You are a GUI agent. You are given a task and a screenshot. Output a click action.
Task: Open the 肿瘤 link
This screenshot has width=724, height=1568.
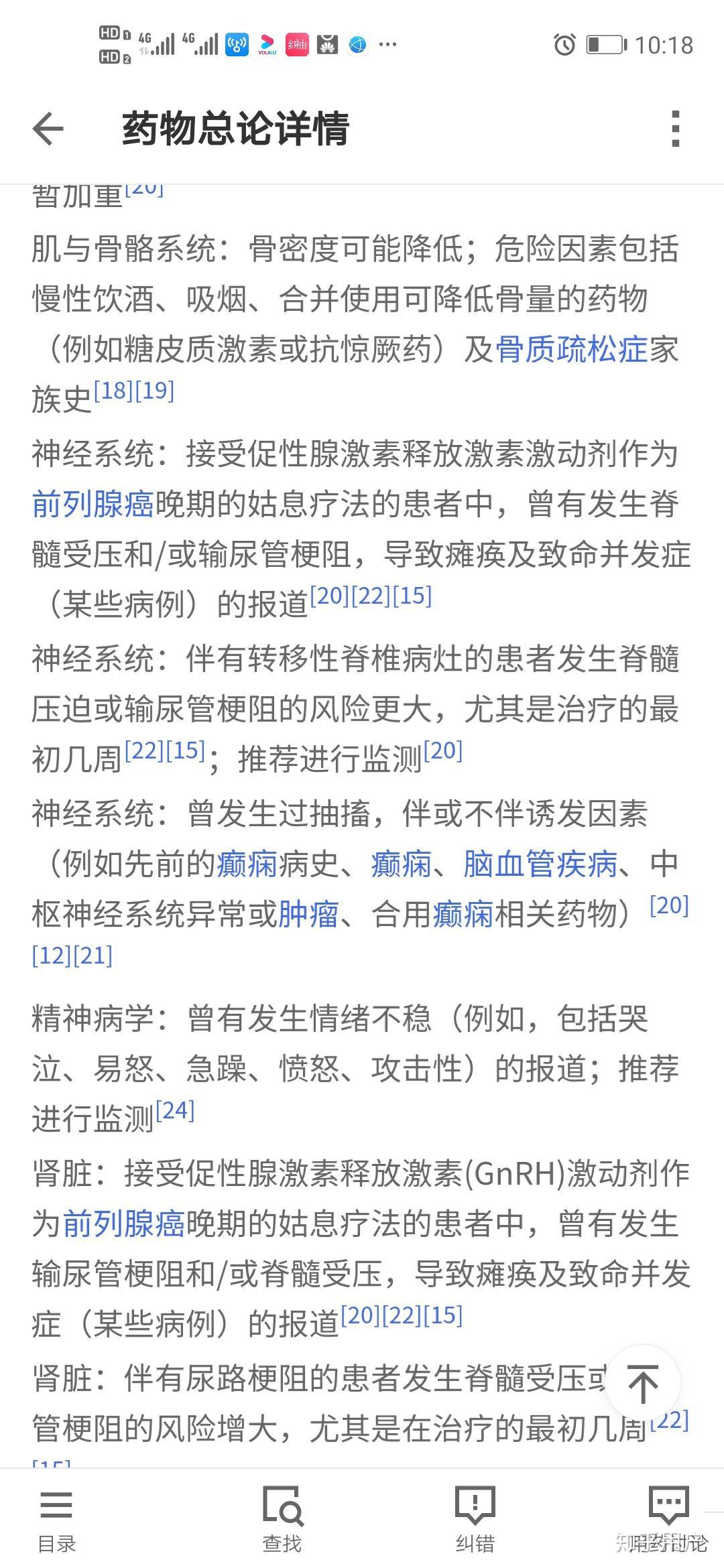[308, 915]
